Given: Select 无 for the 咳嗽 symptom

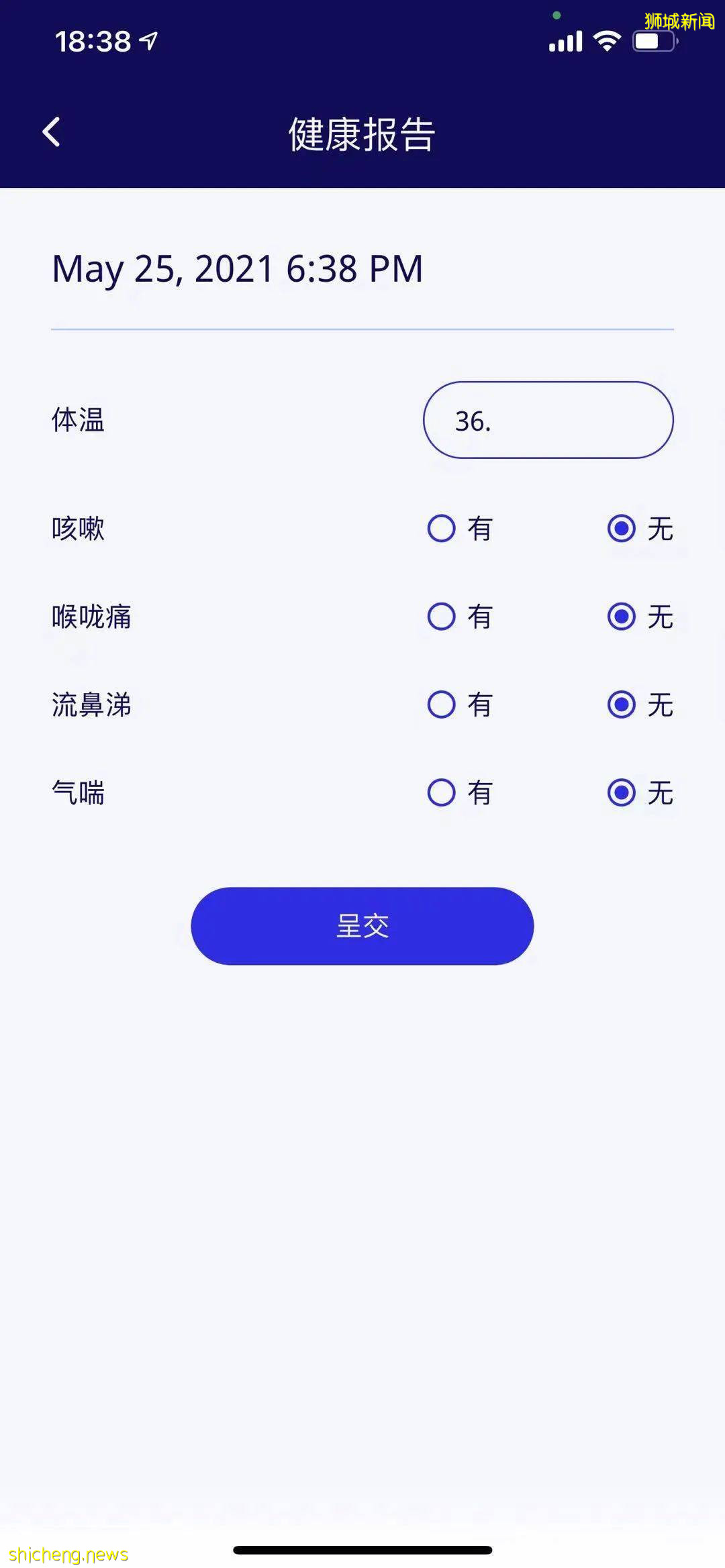Looking at the screenshot, I should [x=621, y=529].
